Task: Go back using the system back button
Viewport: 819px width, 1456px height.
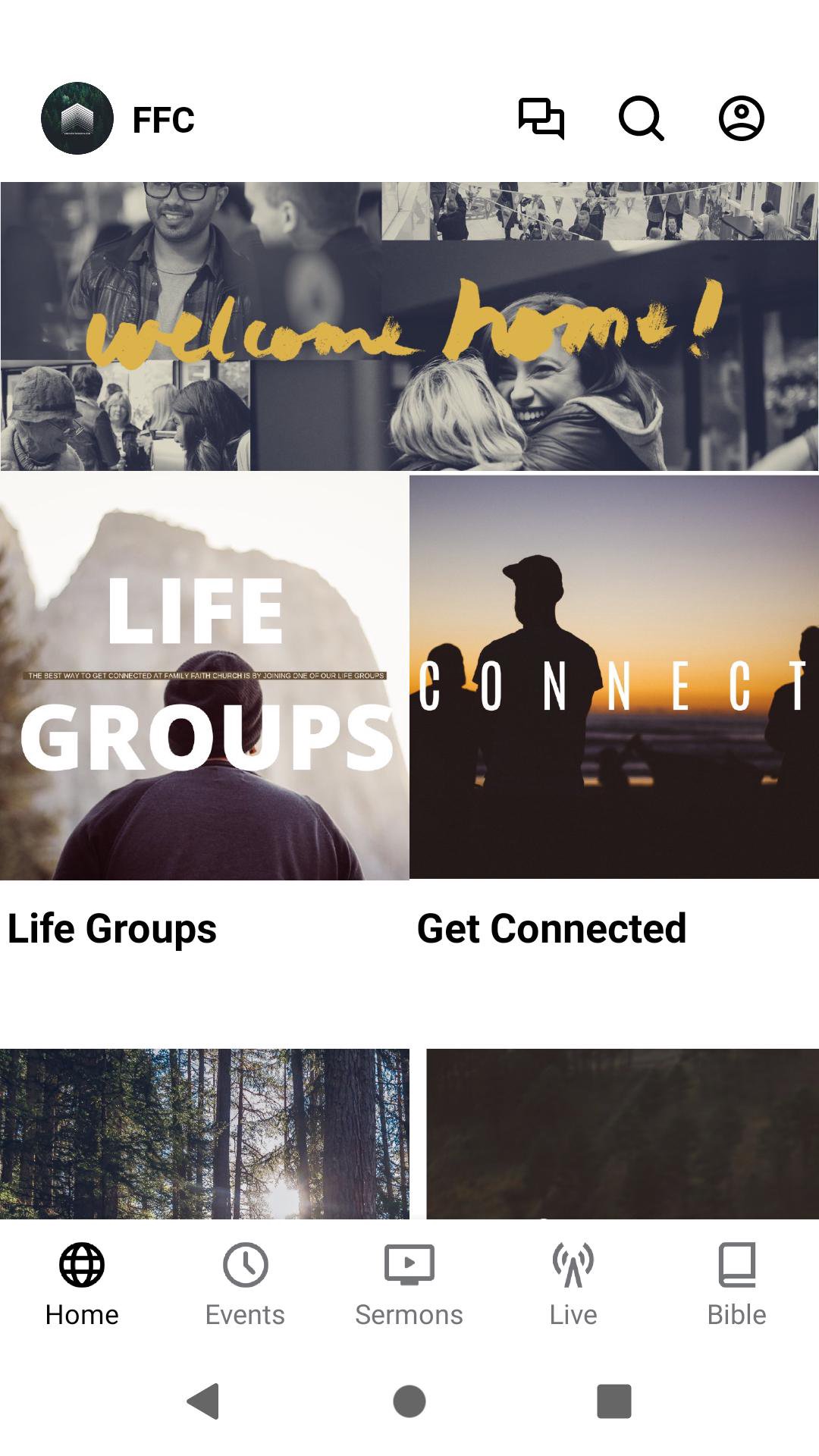Action: [x=203, y=1401]
